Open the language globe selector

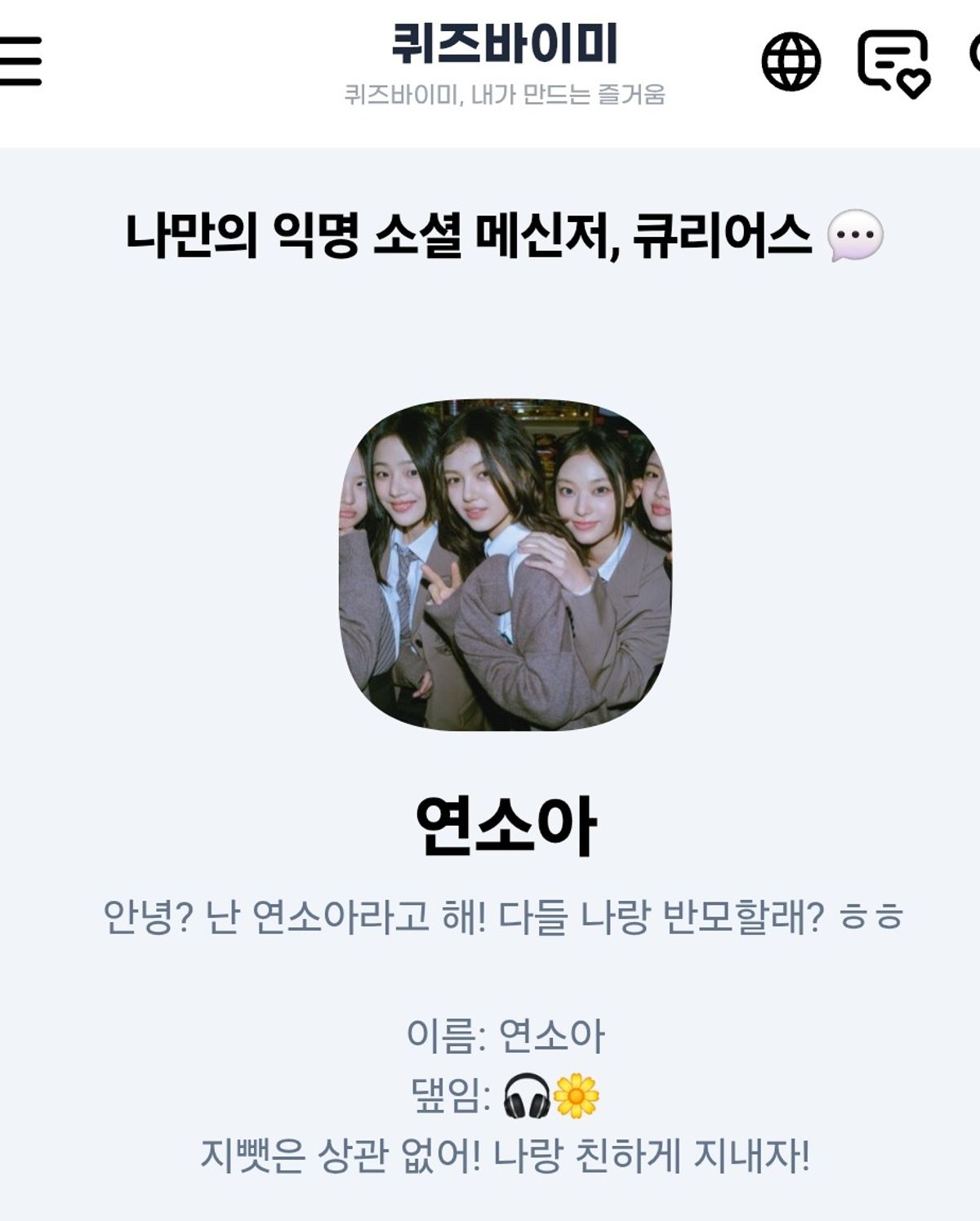click(791, 61)
